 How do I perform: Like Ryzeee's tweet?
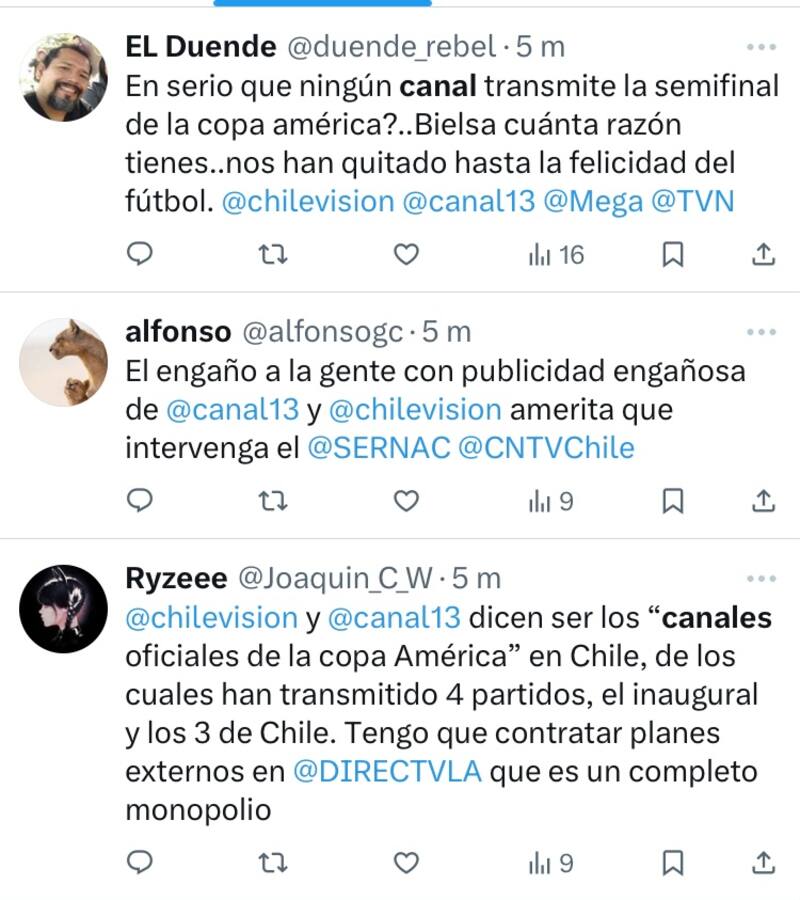click(405, 861)
